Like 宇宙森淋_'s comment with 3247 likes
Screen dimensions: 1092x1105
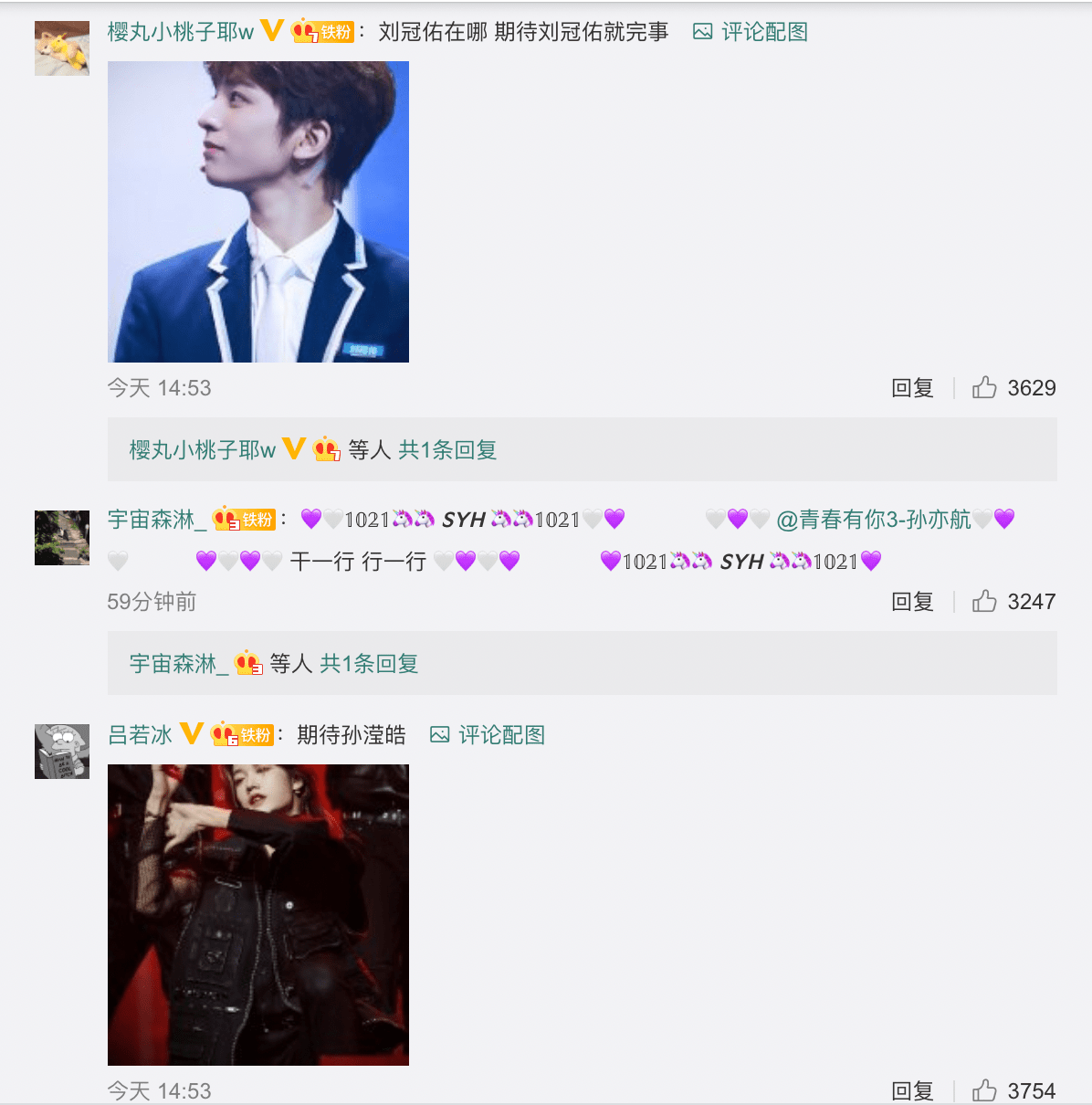(984, 602)
